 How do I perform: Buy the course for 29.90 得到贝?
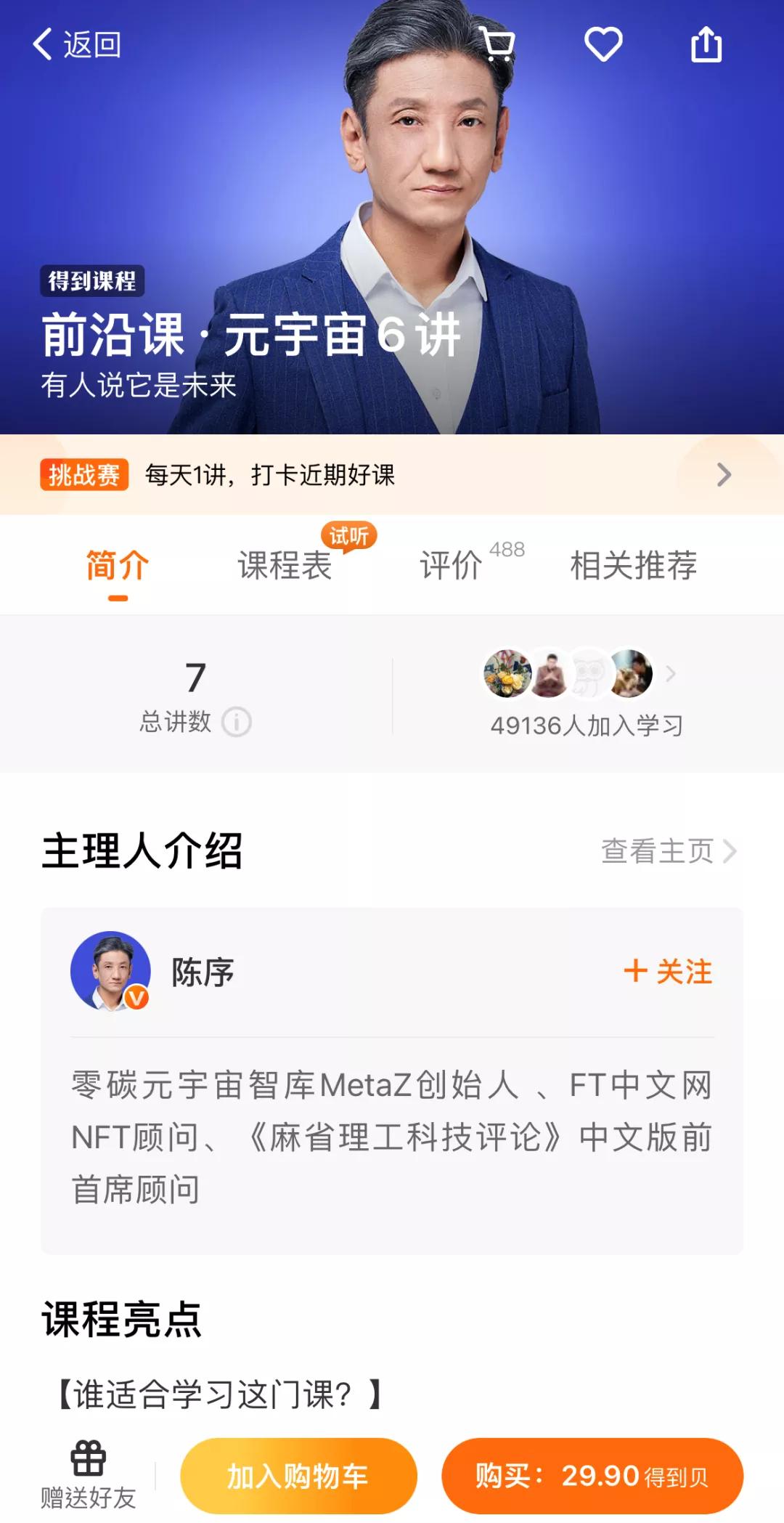click(592, 1476)
